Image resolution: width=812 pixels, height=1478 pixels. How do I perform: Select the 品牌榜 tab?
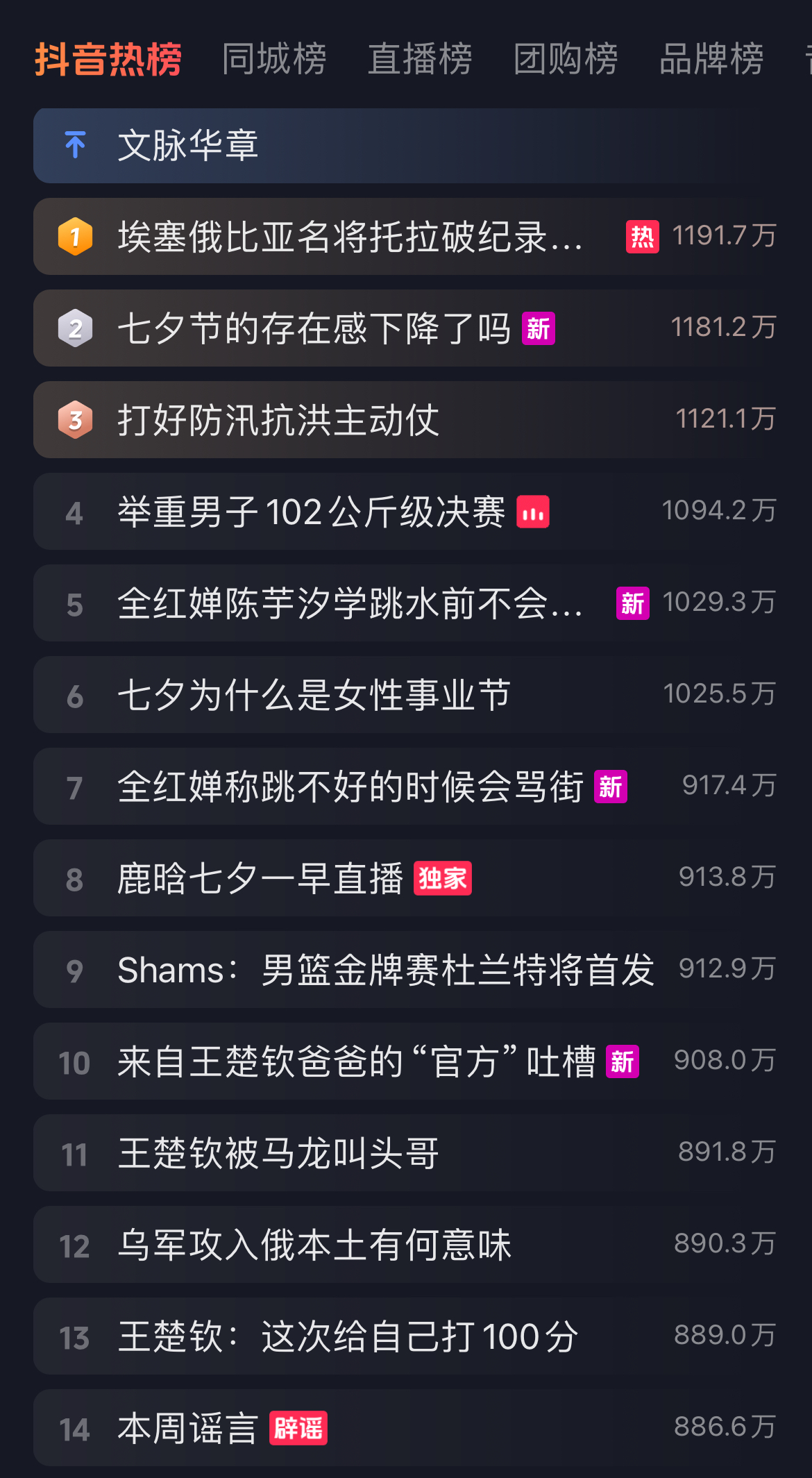pyautogui.click(x=711, y=59)
